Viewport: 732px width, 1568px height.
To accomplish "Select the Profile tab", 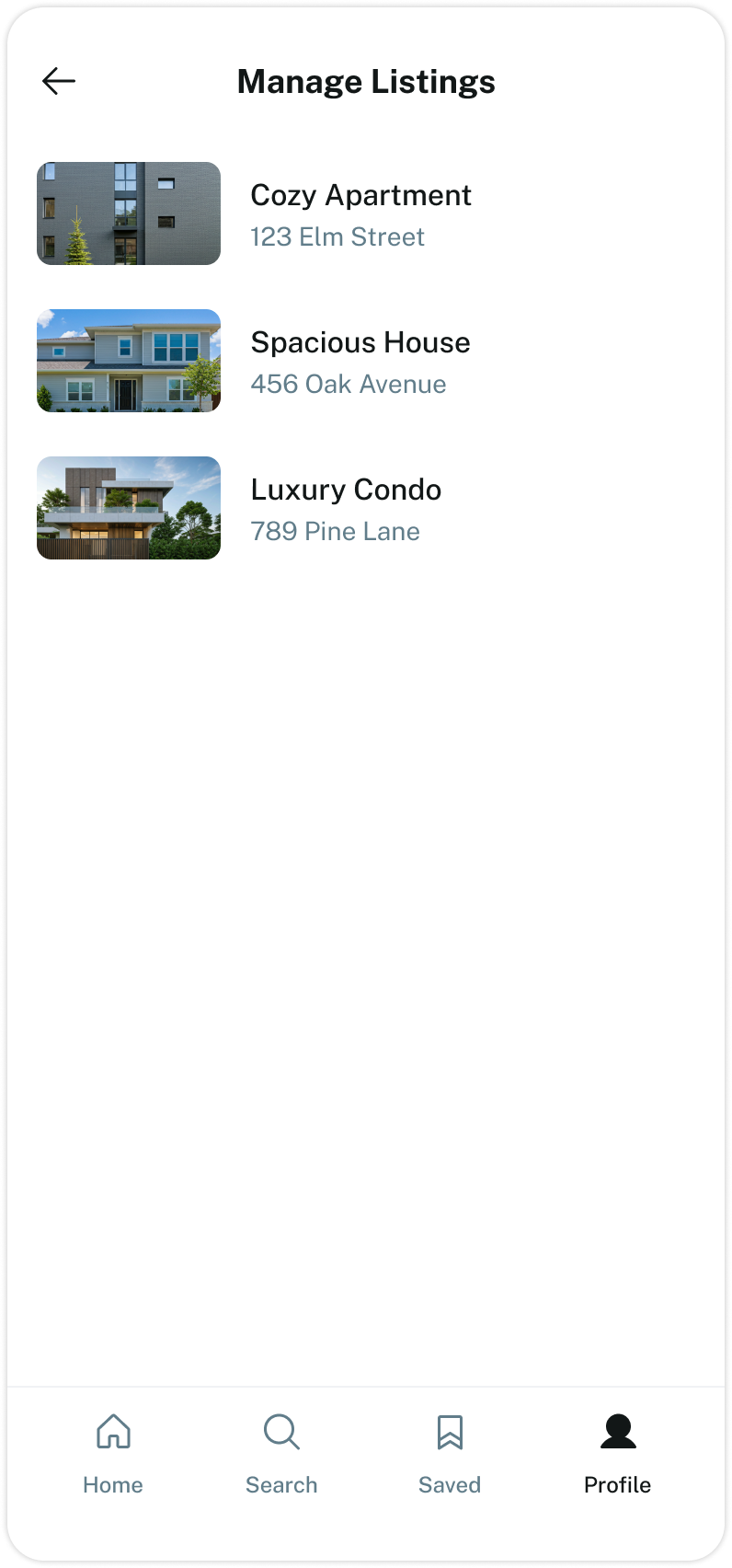I will tap(617, 1452).
